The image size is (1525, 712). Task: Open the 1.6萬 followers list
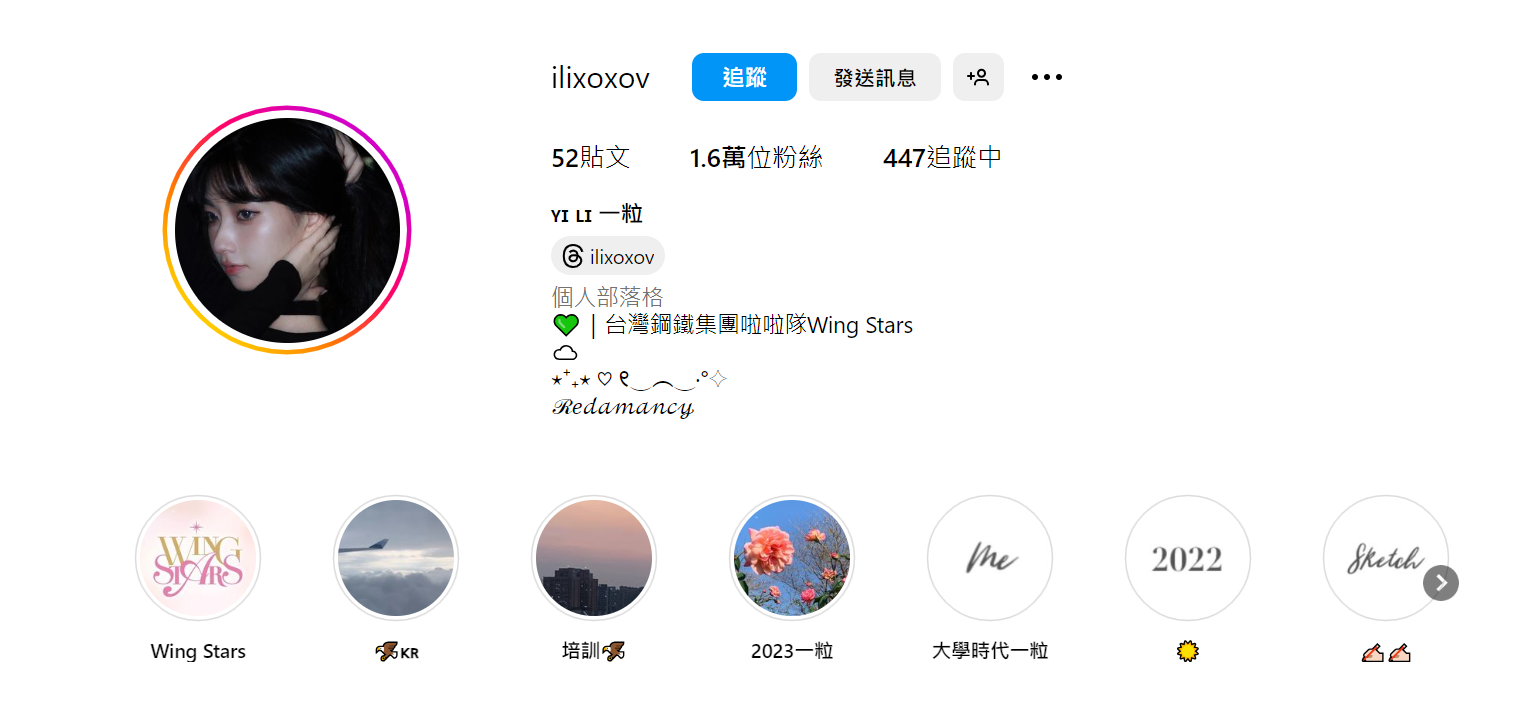pos(755,158)
